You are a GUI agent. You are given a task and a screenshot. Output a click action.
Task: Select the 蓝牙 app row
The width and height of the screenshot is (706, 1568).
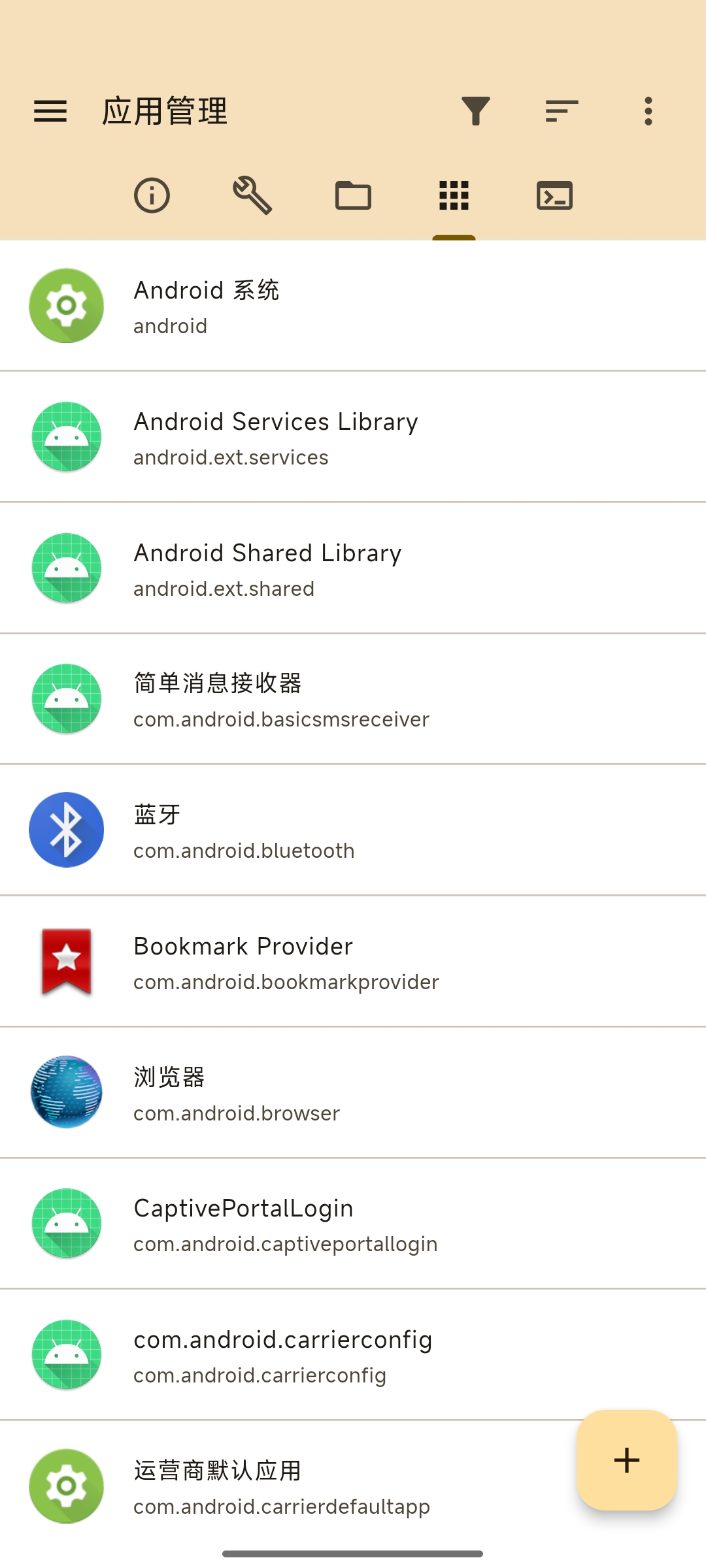(x=353, y=830)
